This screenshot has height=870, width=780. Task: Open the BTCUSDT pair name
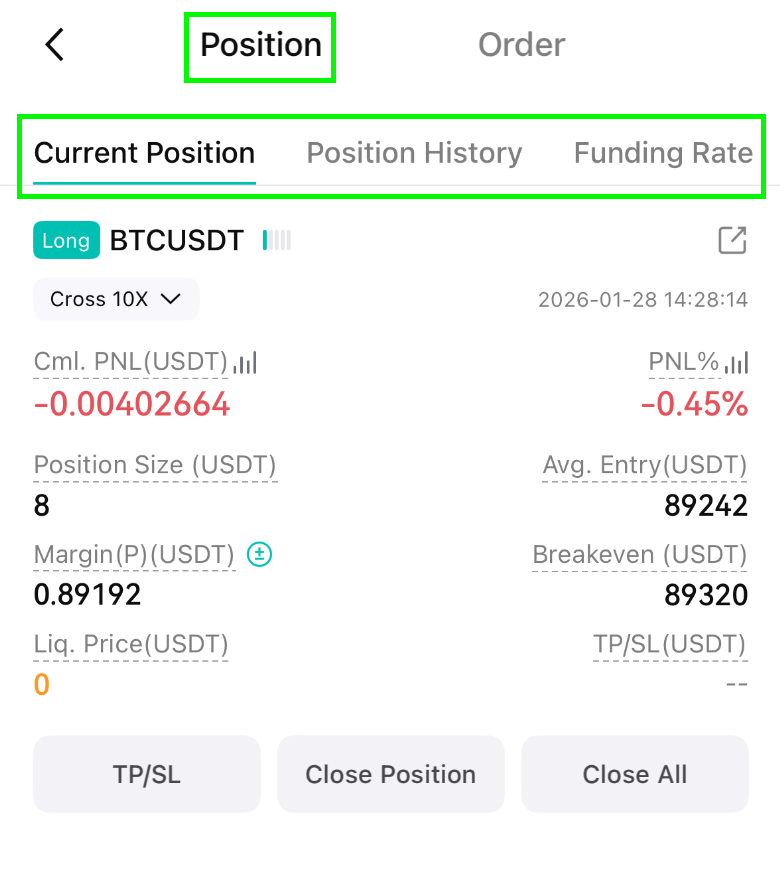pyautogui.click(x=177, y=240)
